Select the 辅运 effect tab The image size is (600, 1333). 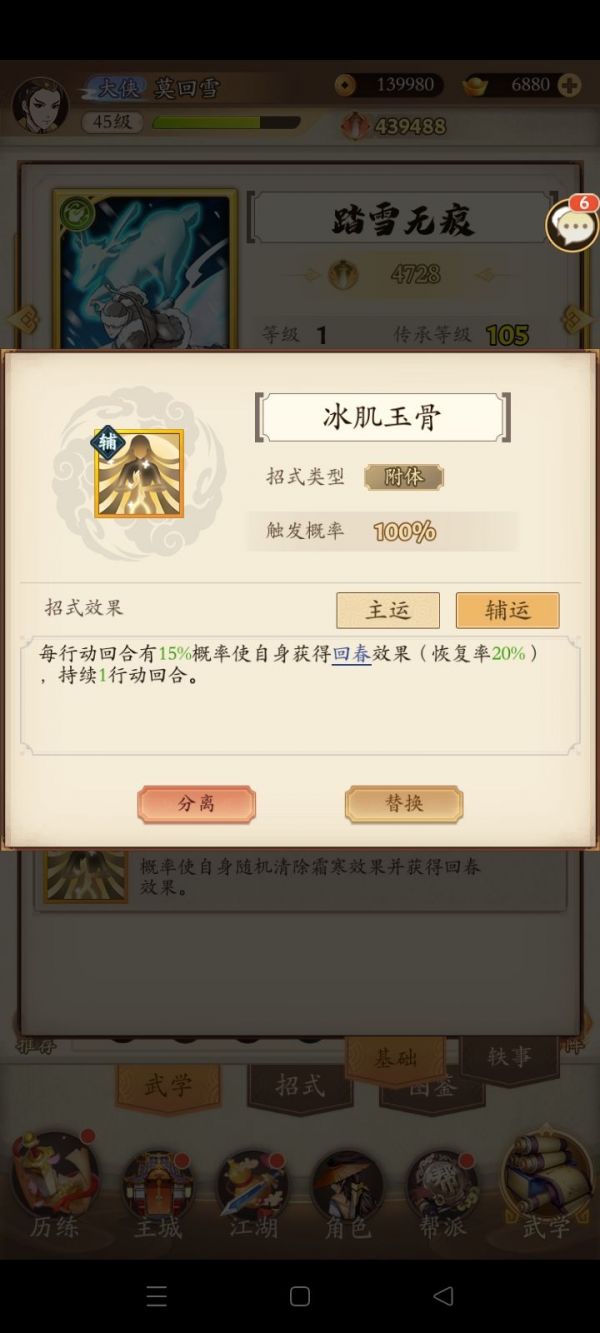tap(507, 610)
